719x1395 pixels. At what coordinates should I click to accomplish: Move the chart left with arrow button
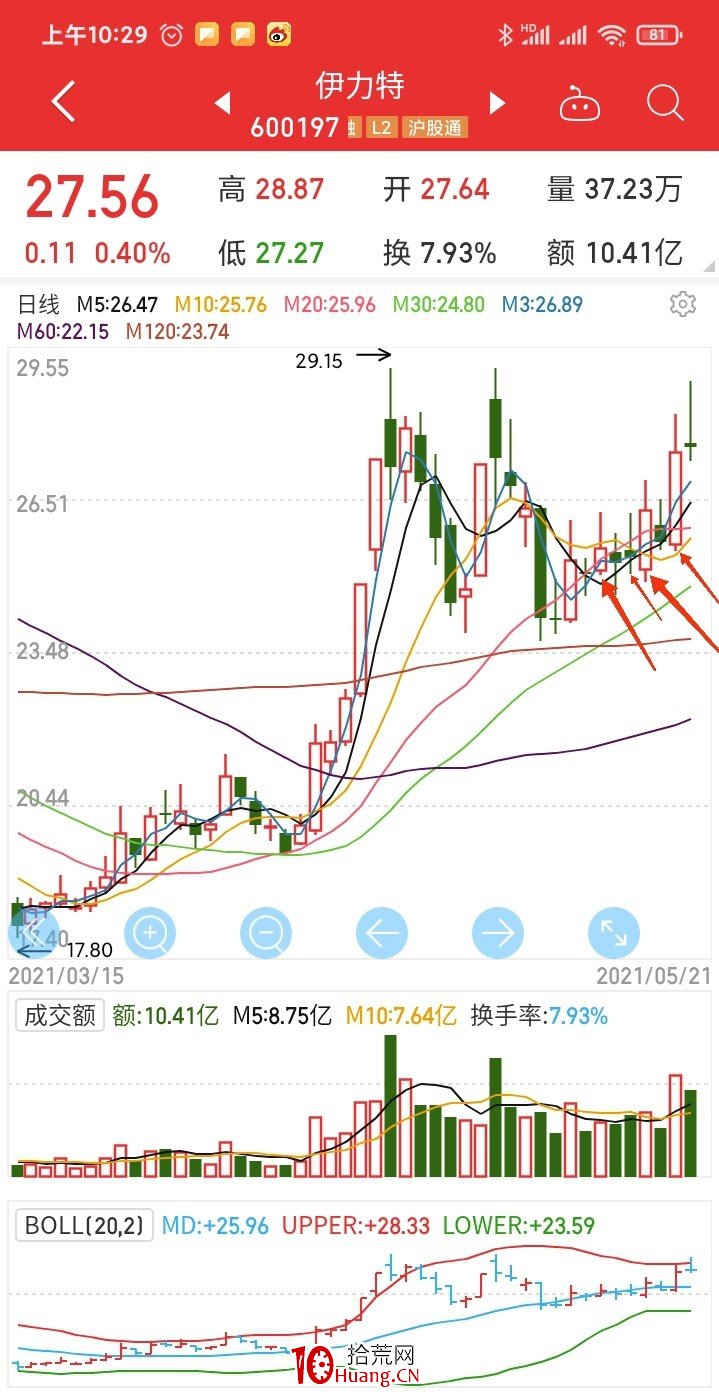(382, 933)
